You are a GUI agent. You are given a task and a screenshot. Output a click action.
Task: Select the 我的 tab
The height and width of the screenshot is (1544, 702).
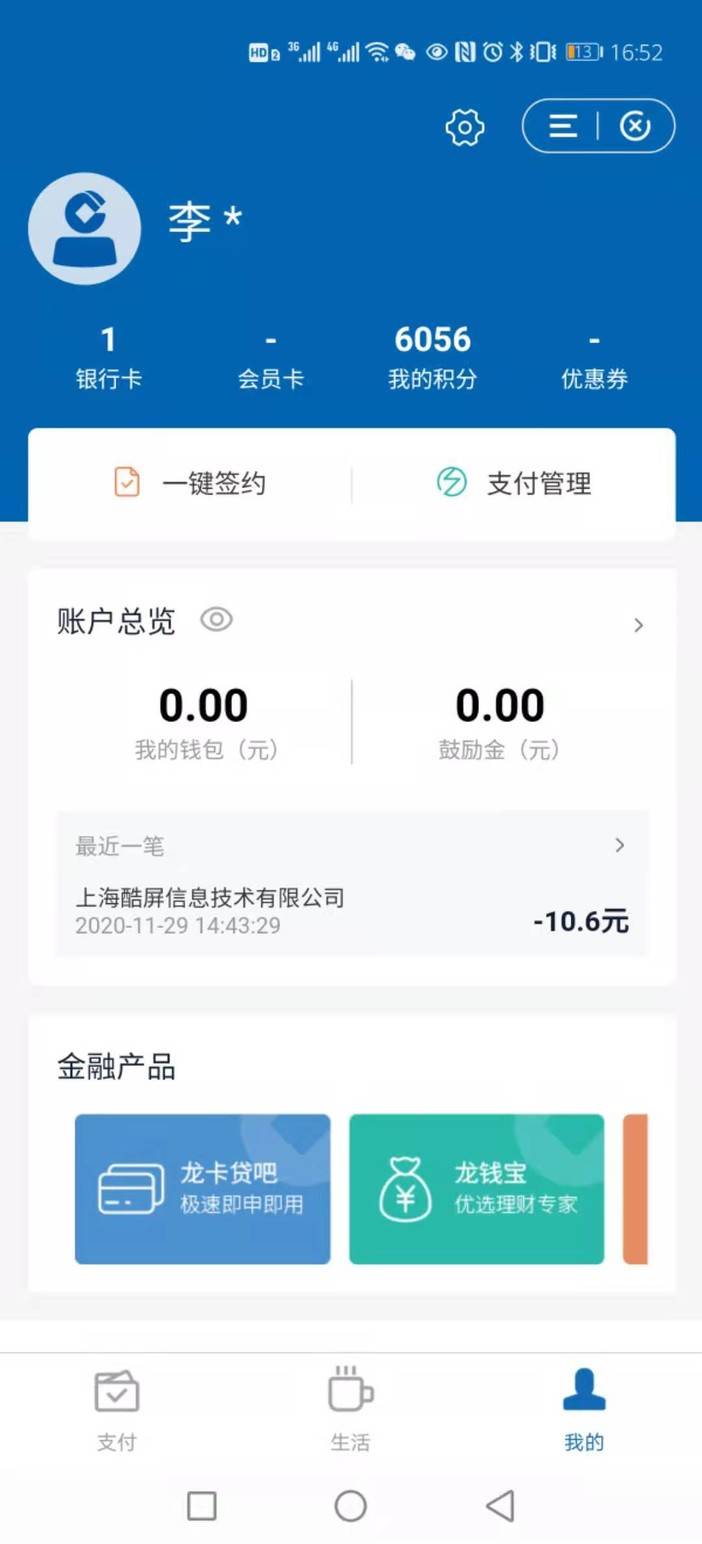tap(584, 1408)
